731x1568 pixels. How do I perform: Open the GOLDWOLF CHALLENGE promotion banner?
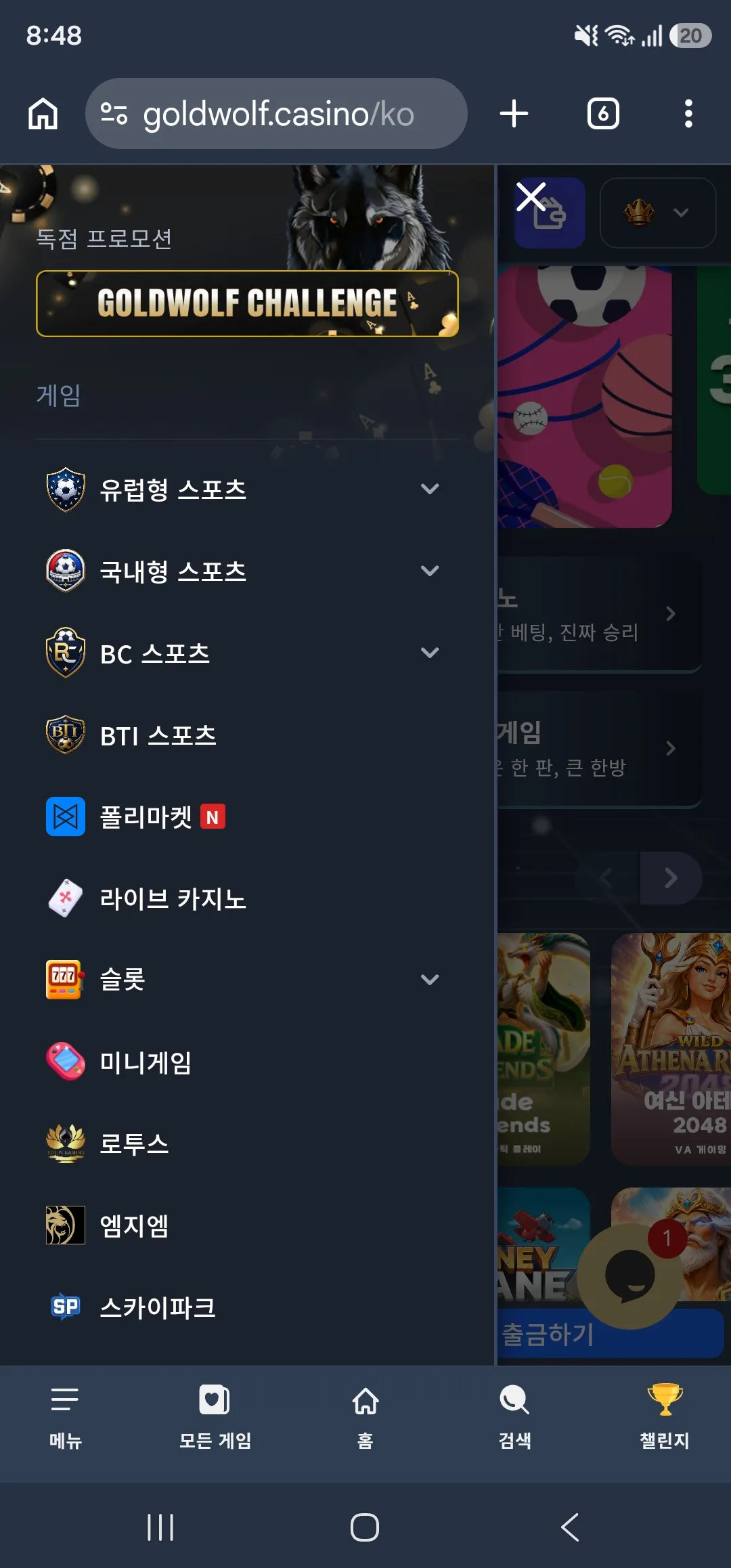[247, 303]
